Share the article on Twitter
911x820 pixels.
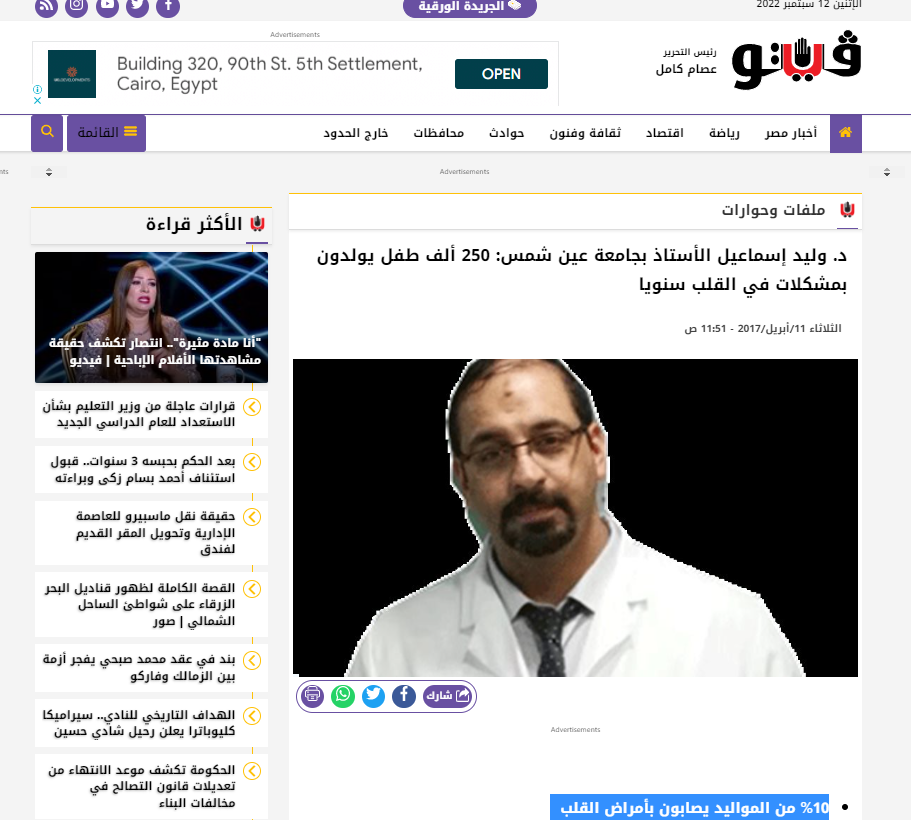374,696
